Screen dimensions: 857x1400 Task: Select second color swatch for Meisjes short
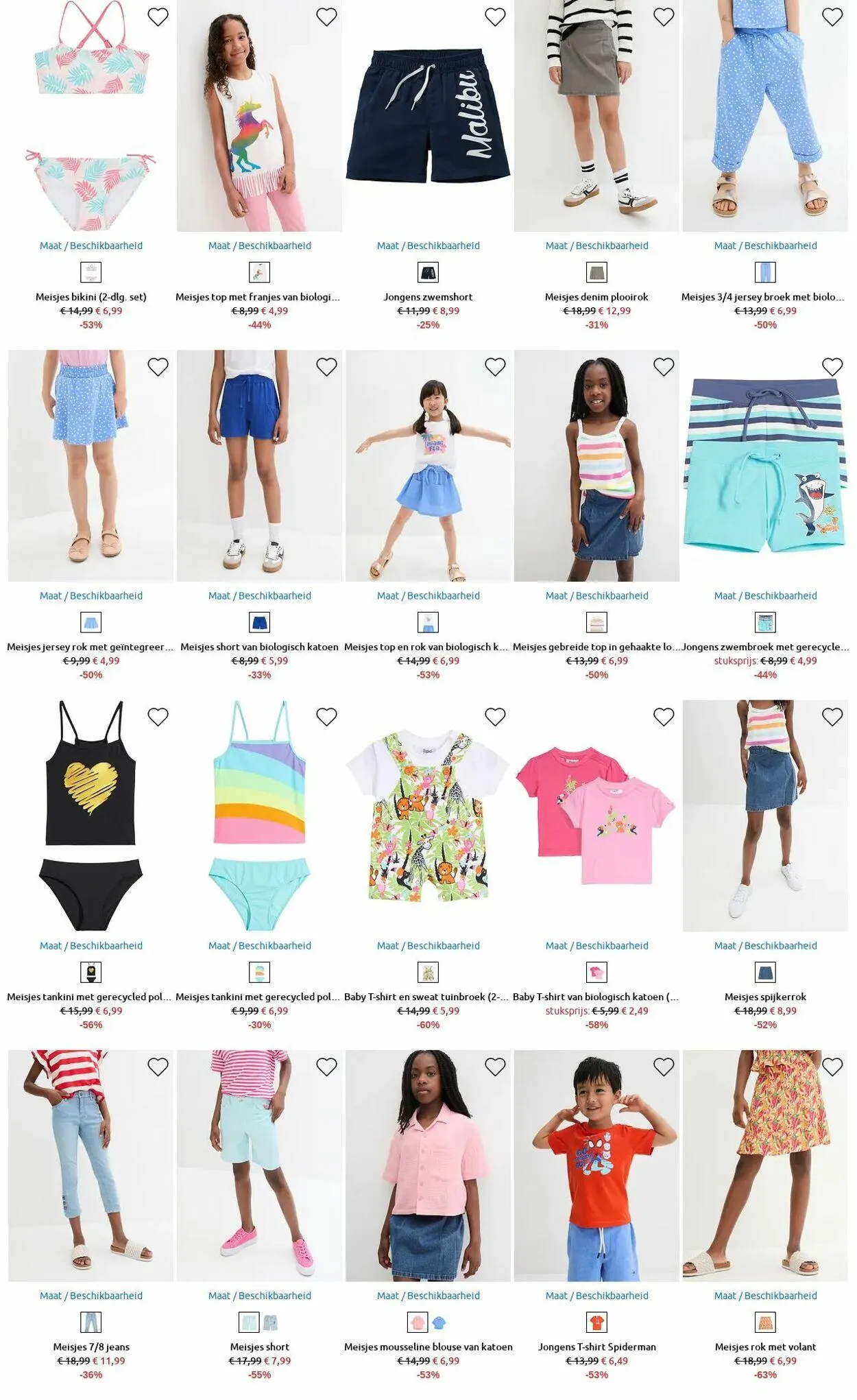(x=271, y=1322)
